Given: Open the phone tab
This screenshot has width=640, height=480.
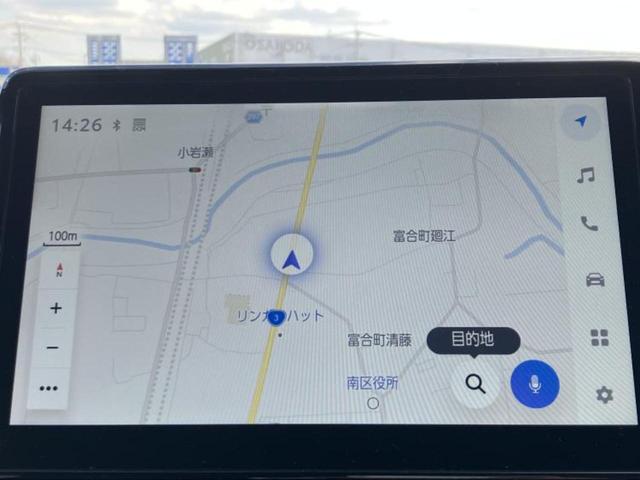Looking at the screenshot, I should click(589, 224).
